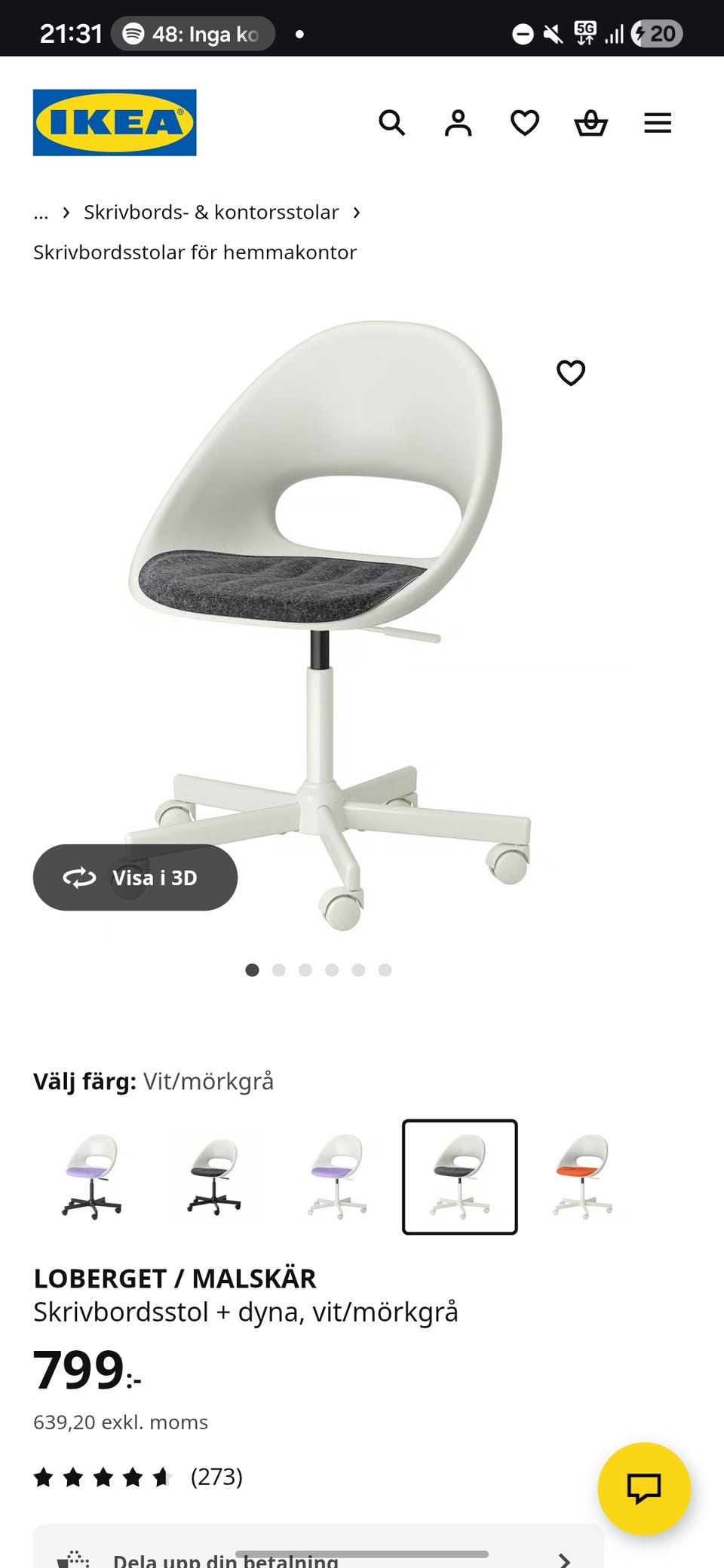Expand the collapsed breadcrumb ellipsis
Viewport: 724px width, 1568px height.
tap(41, 212)
